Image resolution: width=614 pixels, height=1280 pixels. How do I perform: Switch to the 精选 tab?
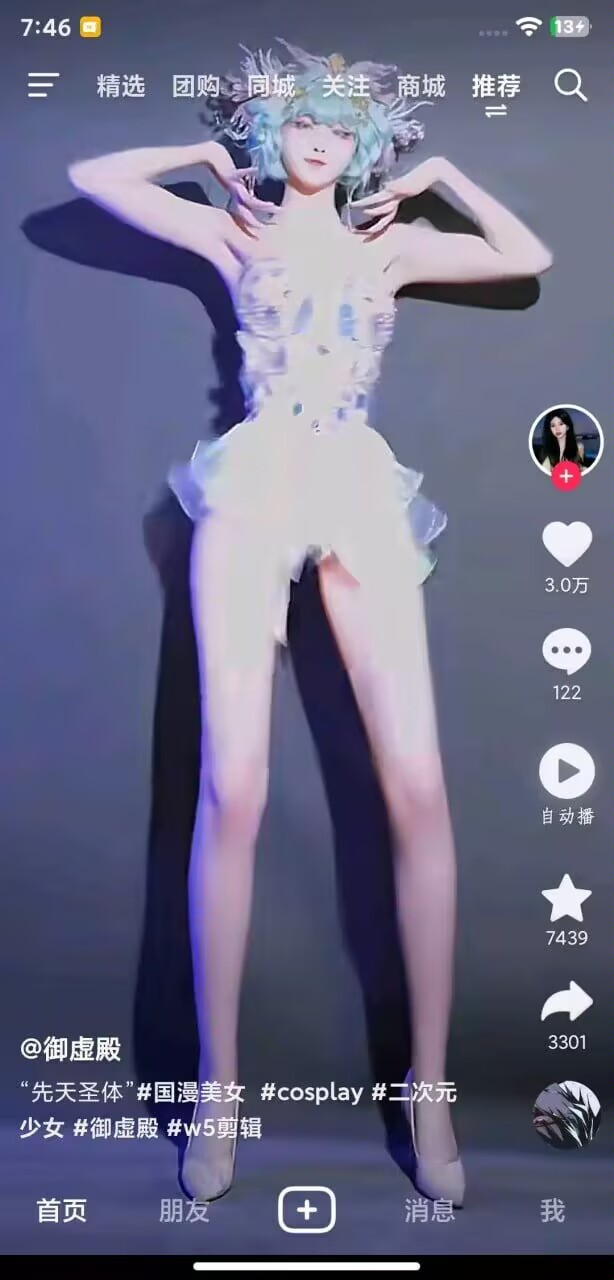coord(121,86)
